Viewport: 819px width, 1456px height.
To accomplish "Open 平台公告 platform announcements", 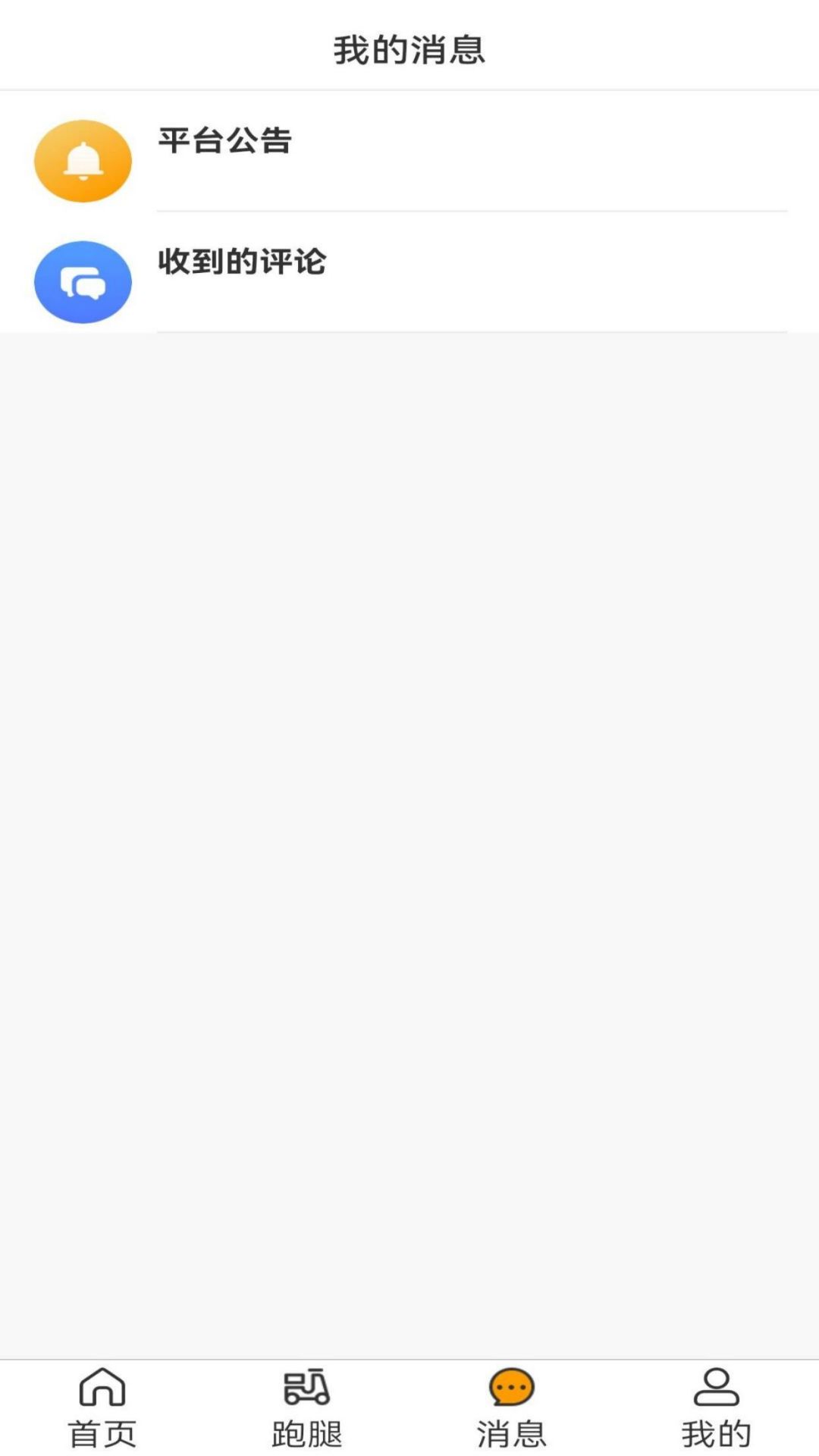I will (409, 152).
